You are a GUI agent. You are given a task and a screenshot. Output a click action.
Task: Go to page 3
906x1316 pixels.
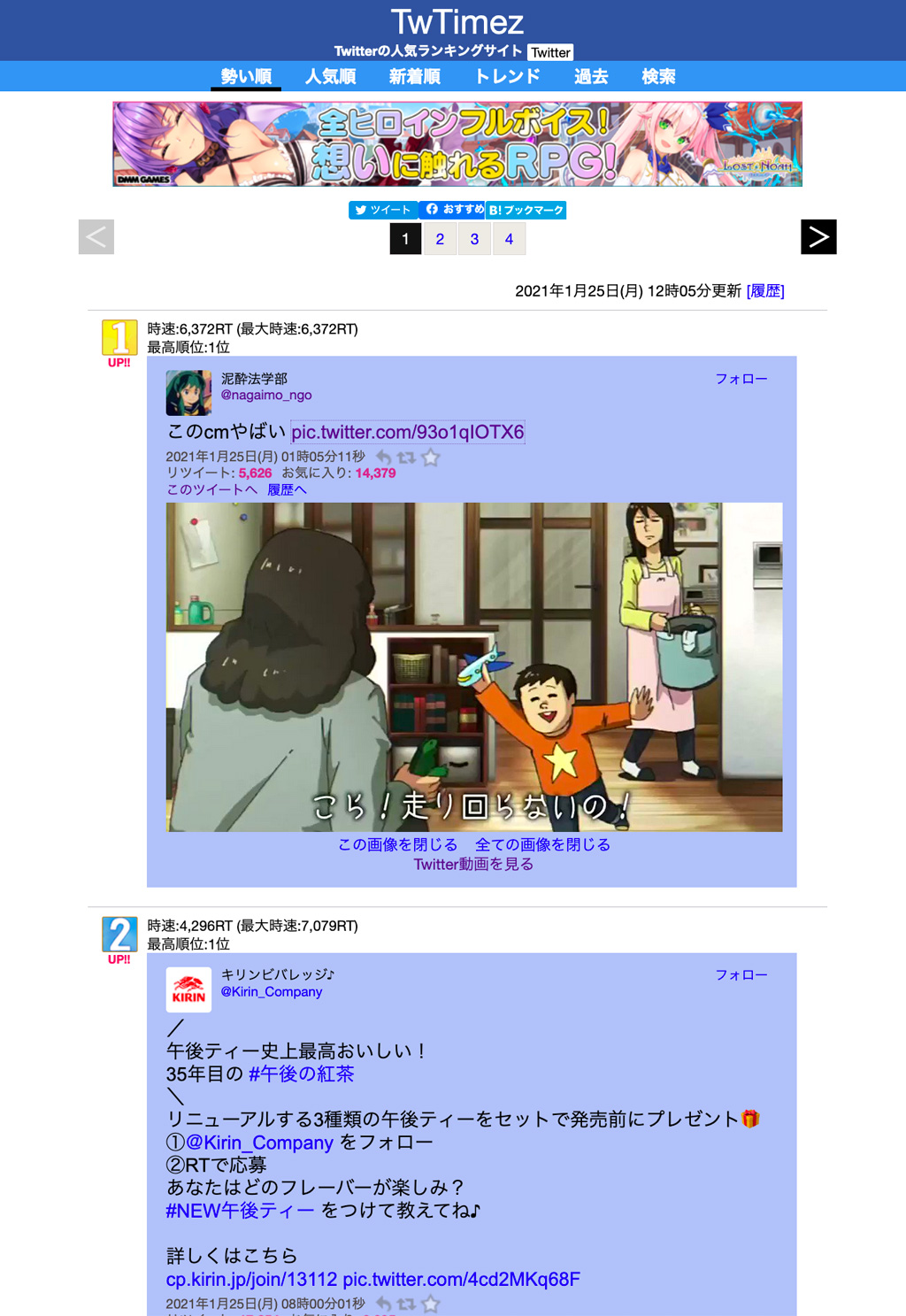click(x=474, y=239)
